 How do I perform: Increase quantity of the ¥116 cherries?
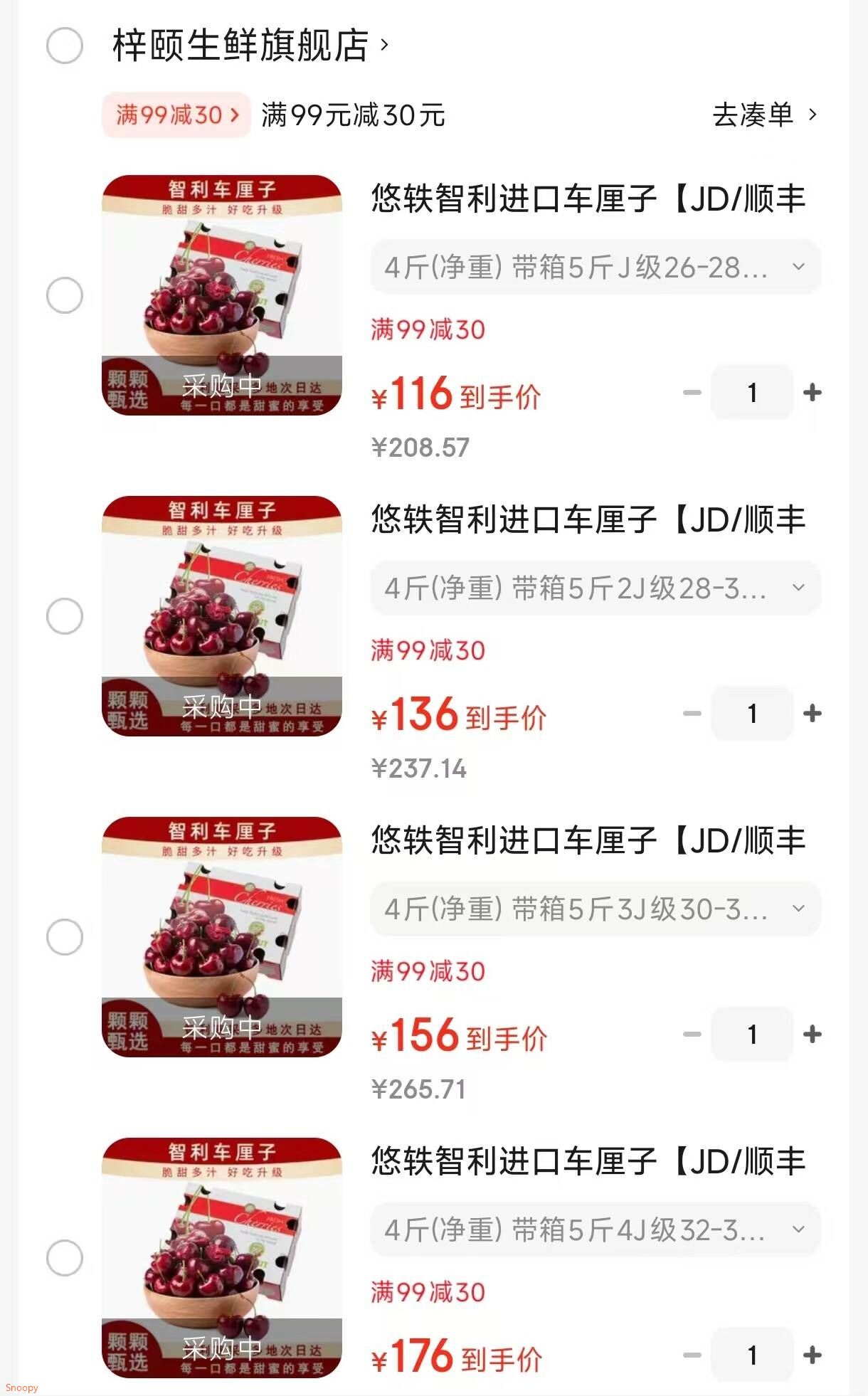pyautogui.click(x=812, y=393)
